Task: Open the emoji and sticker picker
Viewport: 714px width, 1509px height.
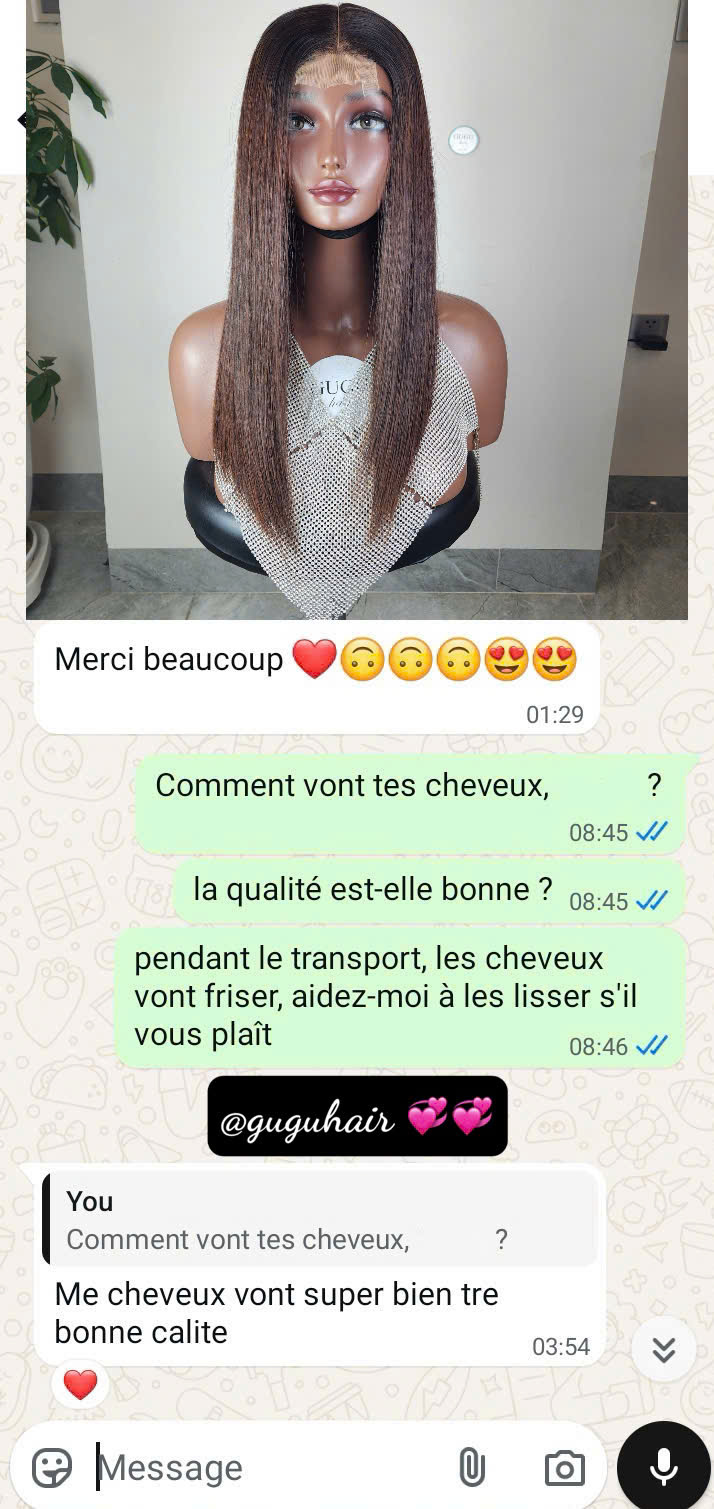Action: [52, 1468]
